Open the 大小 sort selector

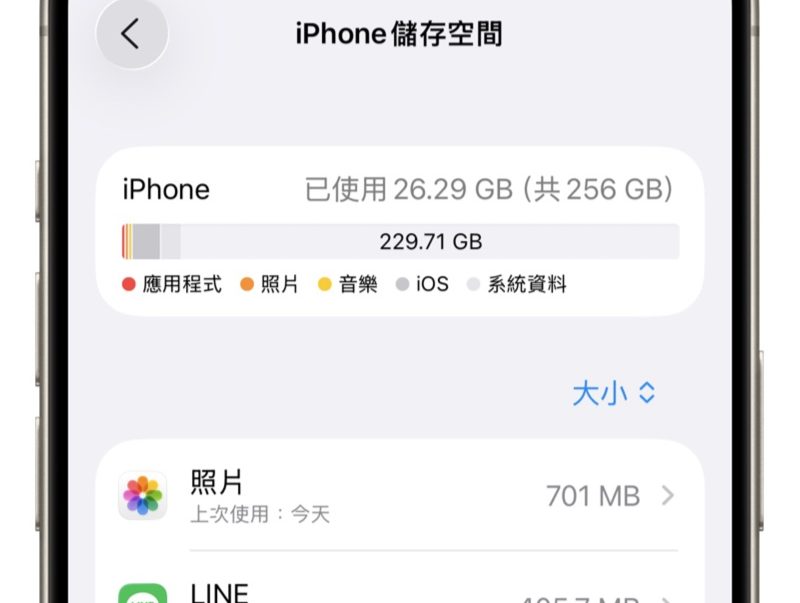coord(613,393)
